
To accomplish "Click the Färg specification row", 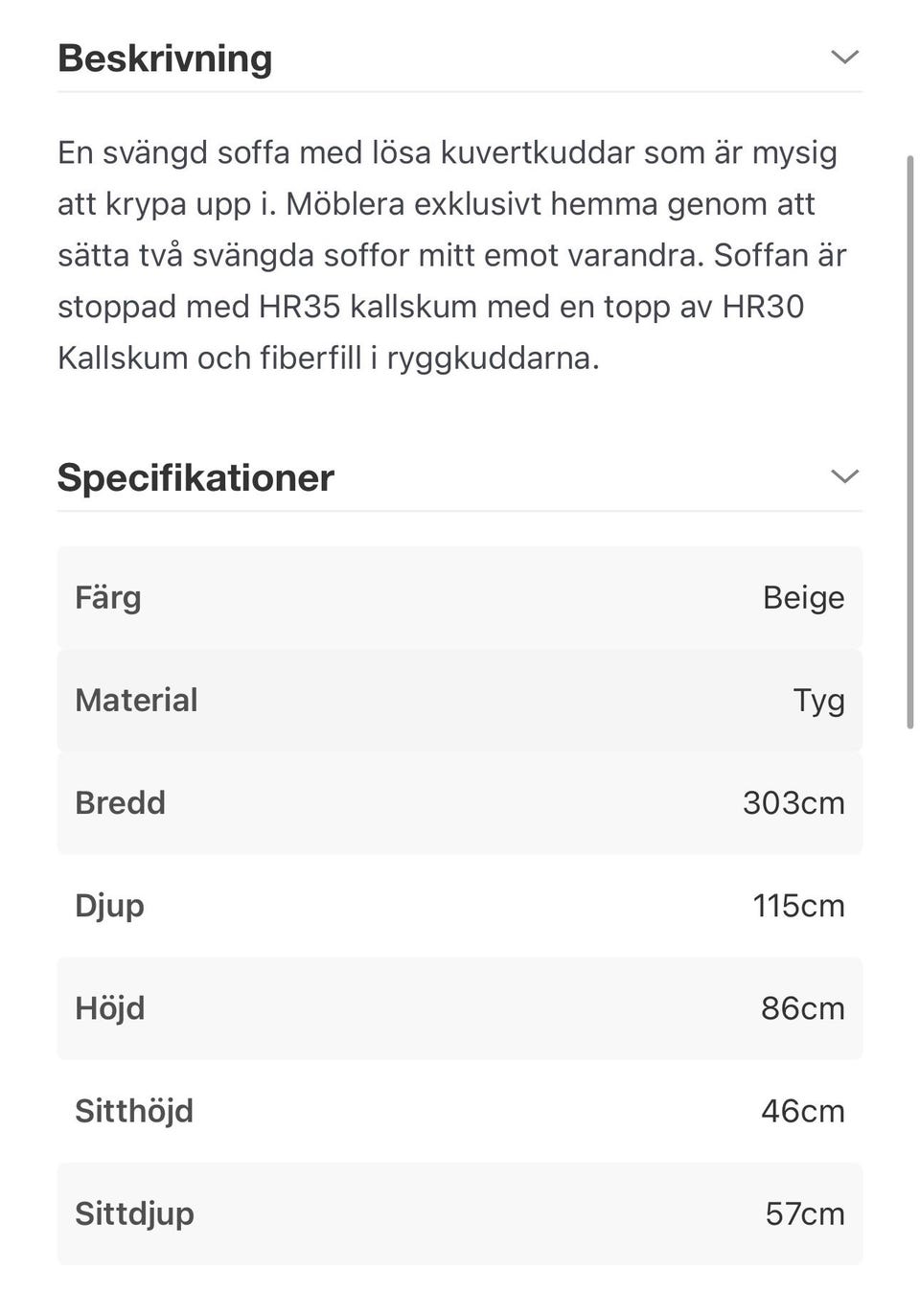I will click(x=460, y=596).
